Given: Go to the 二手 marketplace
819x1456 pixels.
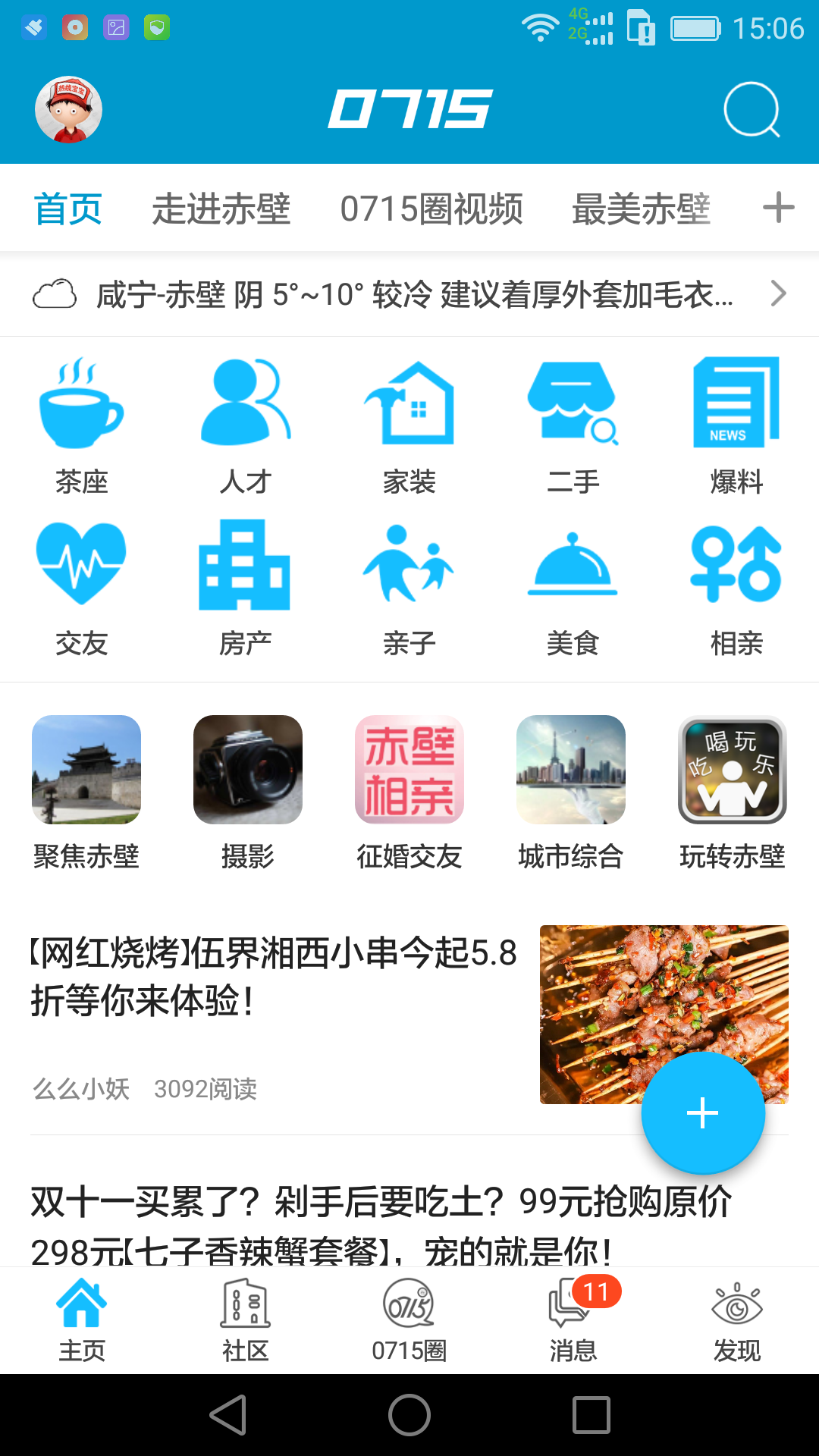Looking at the screenshot, I should tap(573, 425).
